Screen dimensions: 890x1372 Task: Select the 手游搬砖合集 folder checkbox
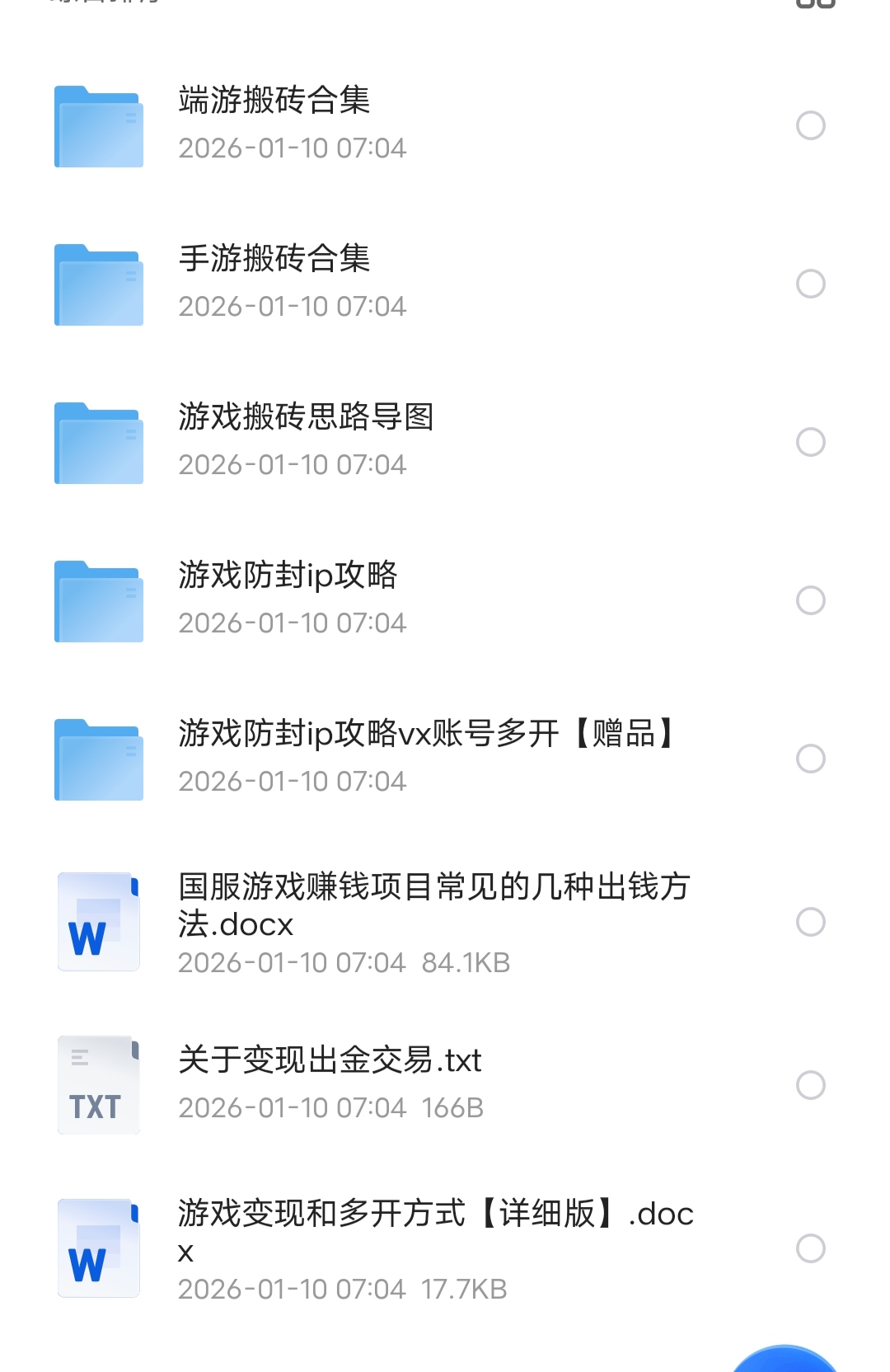811,284
